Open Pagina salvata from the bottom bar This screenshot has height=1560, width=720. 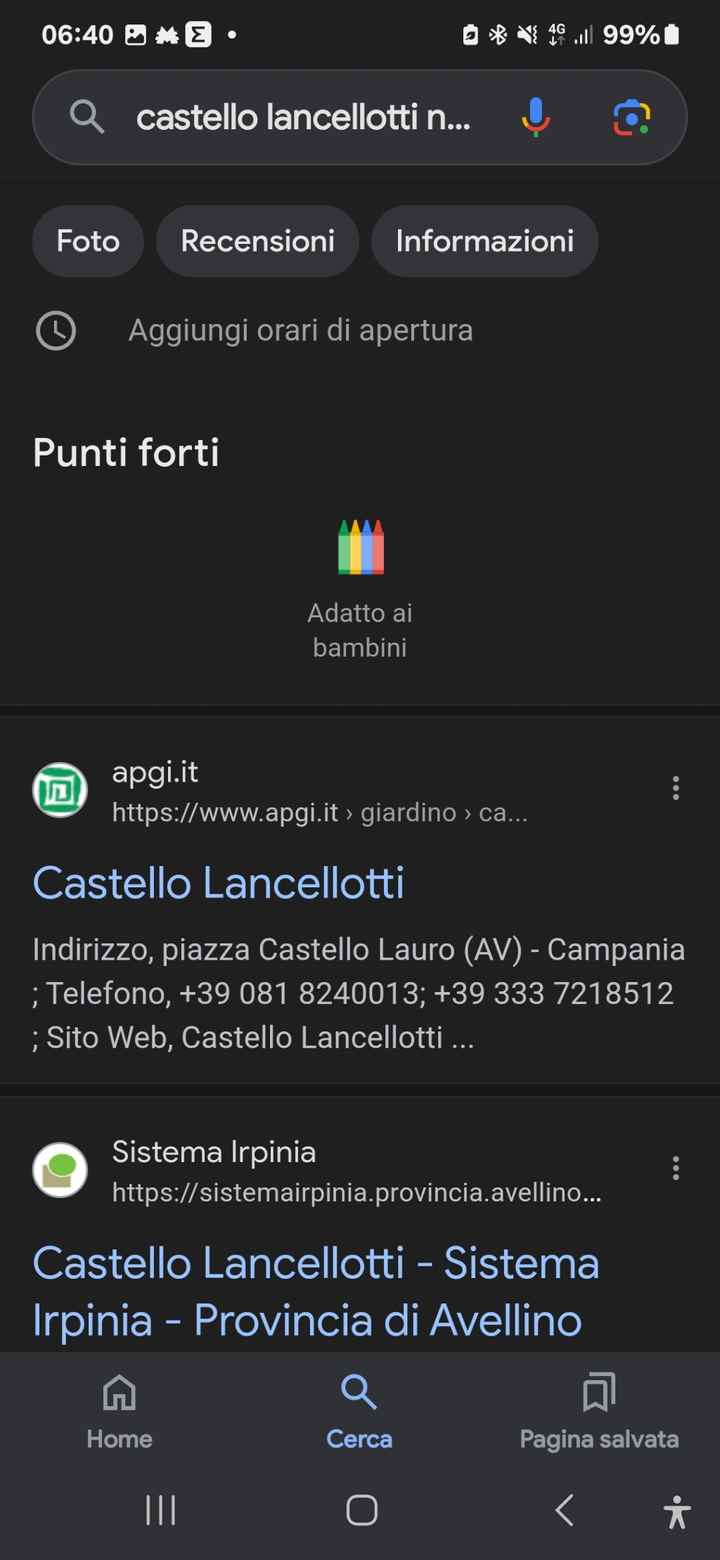[599, 1408]
